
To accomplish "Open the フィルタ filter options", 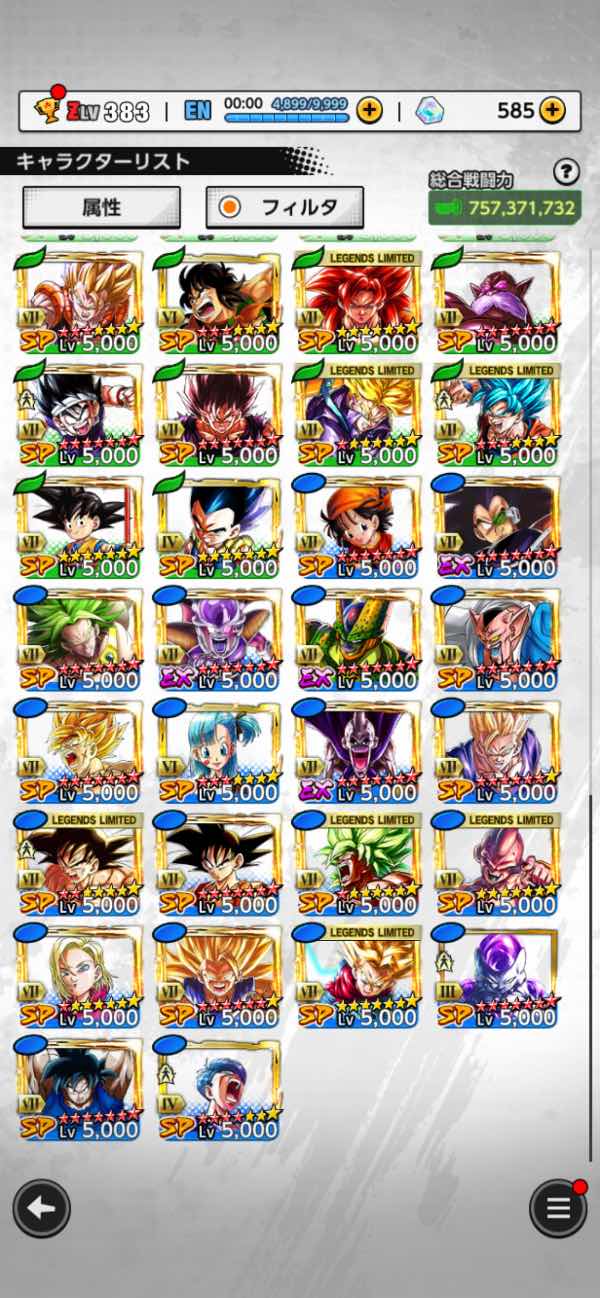I will (x=285, y=207).
